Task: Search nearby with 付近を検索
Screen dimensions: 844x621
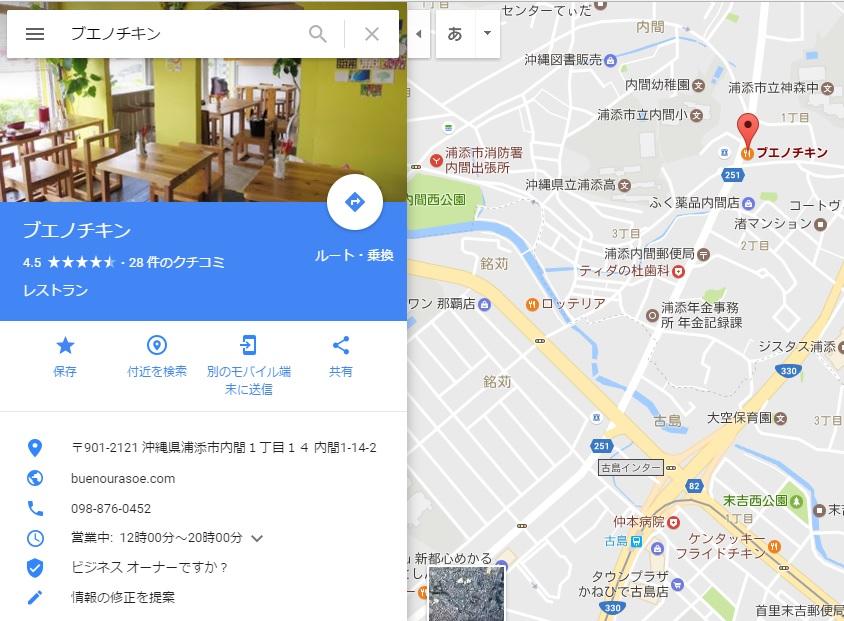Action: pyautogui.click(x=157, y=357)
